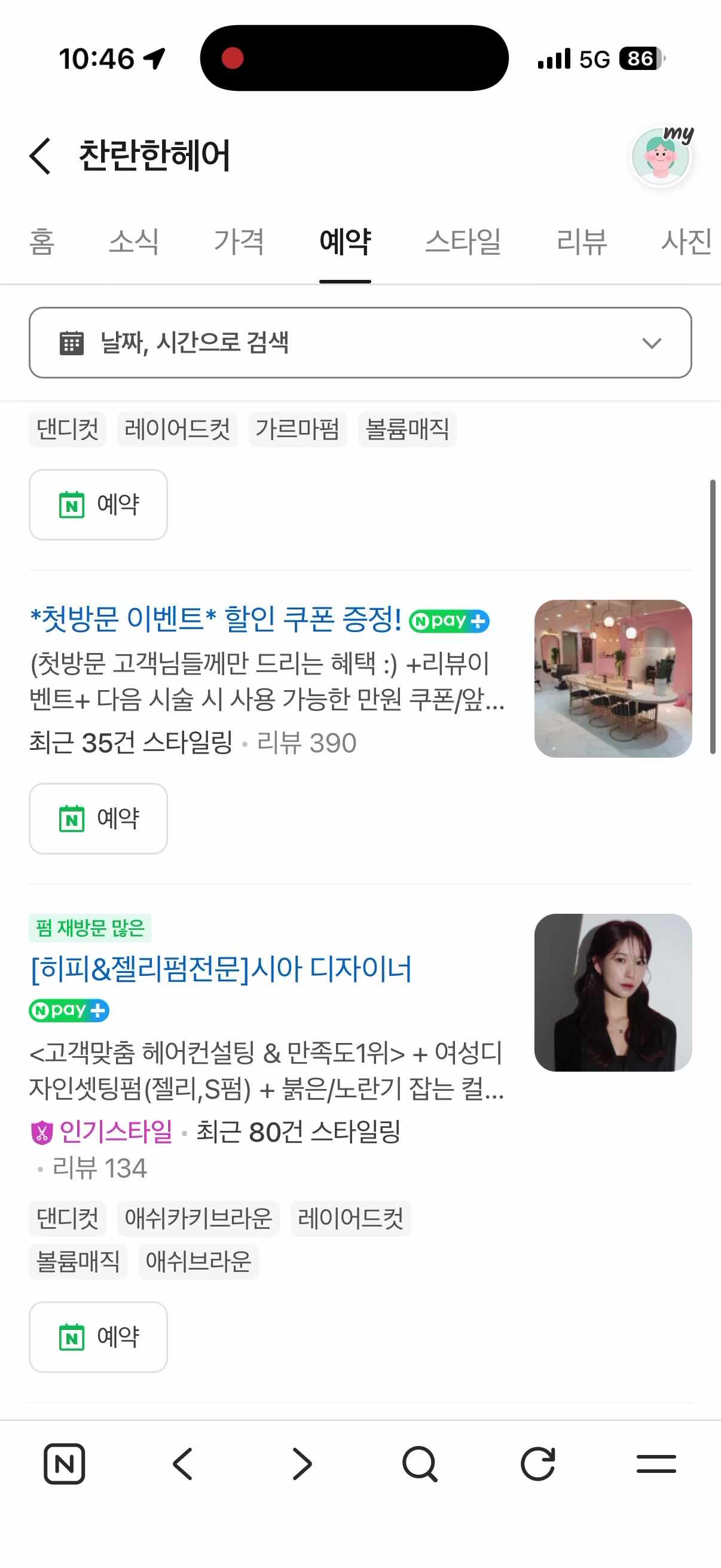
Task: Switch to the 가격 tab
Action: click(239, 242)
